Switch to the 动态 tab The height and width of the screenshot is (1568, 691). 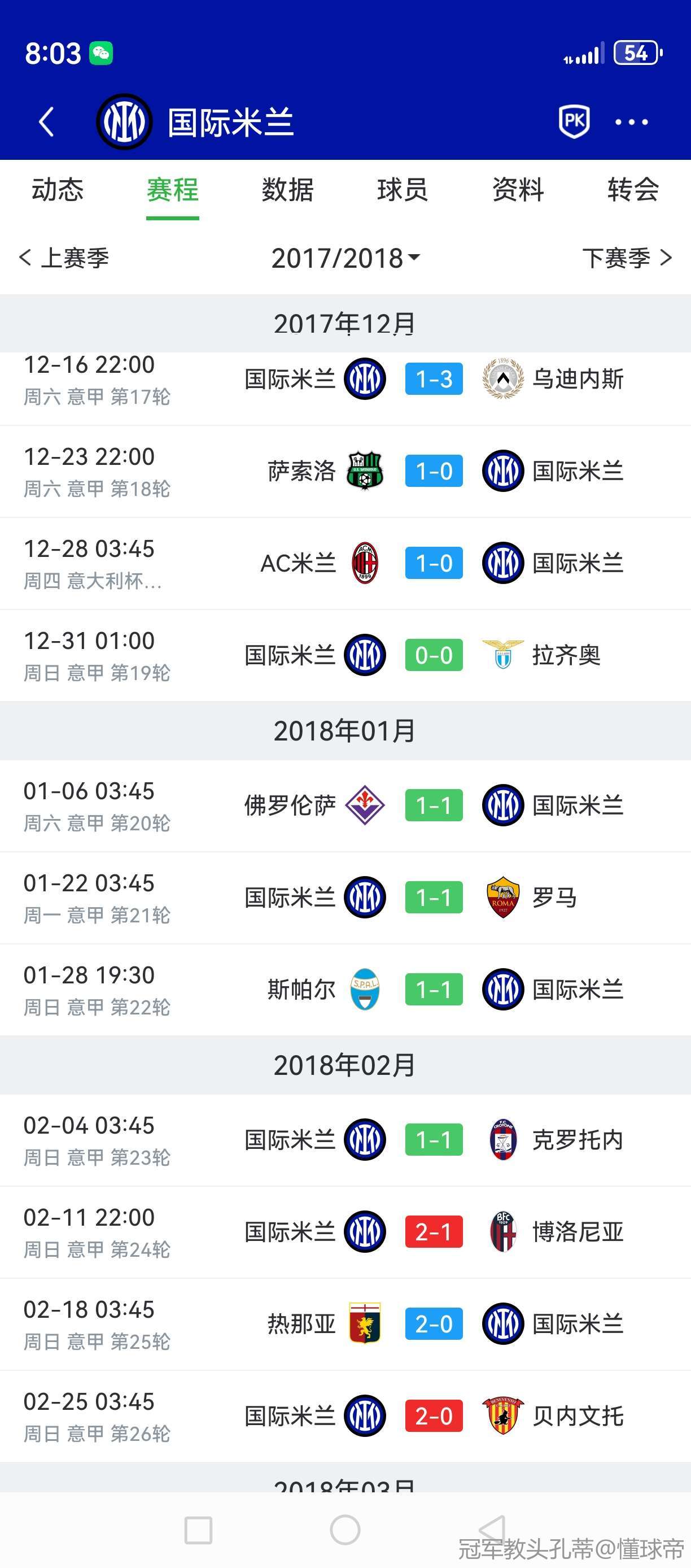point(57,190)
